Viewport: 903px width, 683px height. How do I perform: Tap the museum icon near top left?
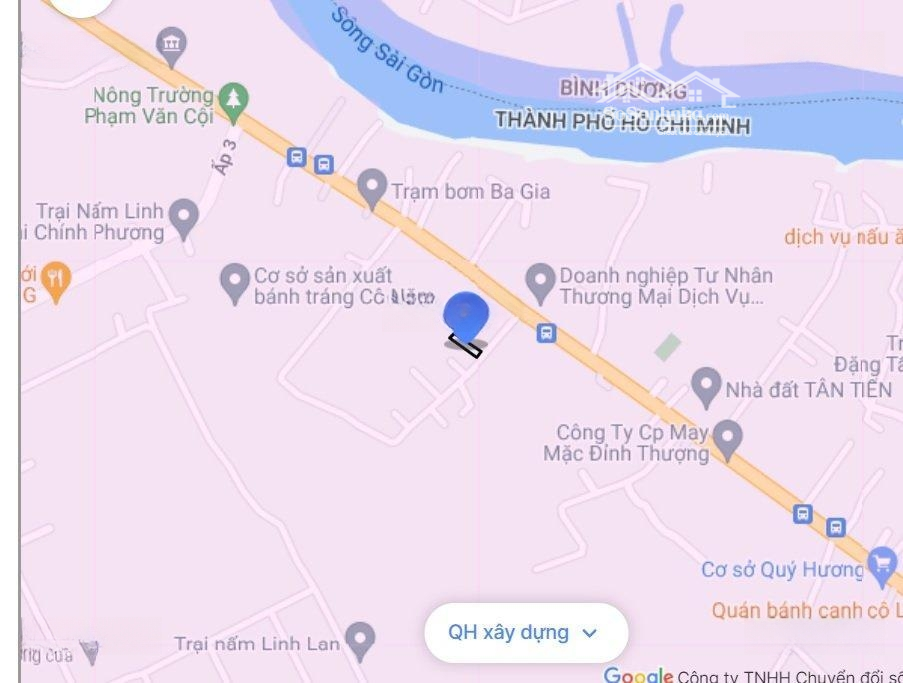click(x=172, y=43)
